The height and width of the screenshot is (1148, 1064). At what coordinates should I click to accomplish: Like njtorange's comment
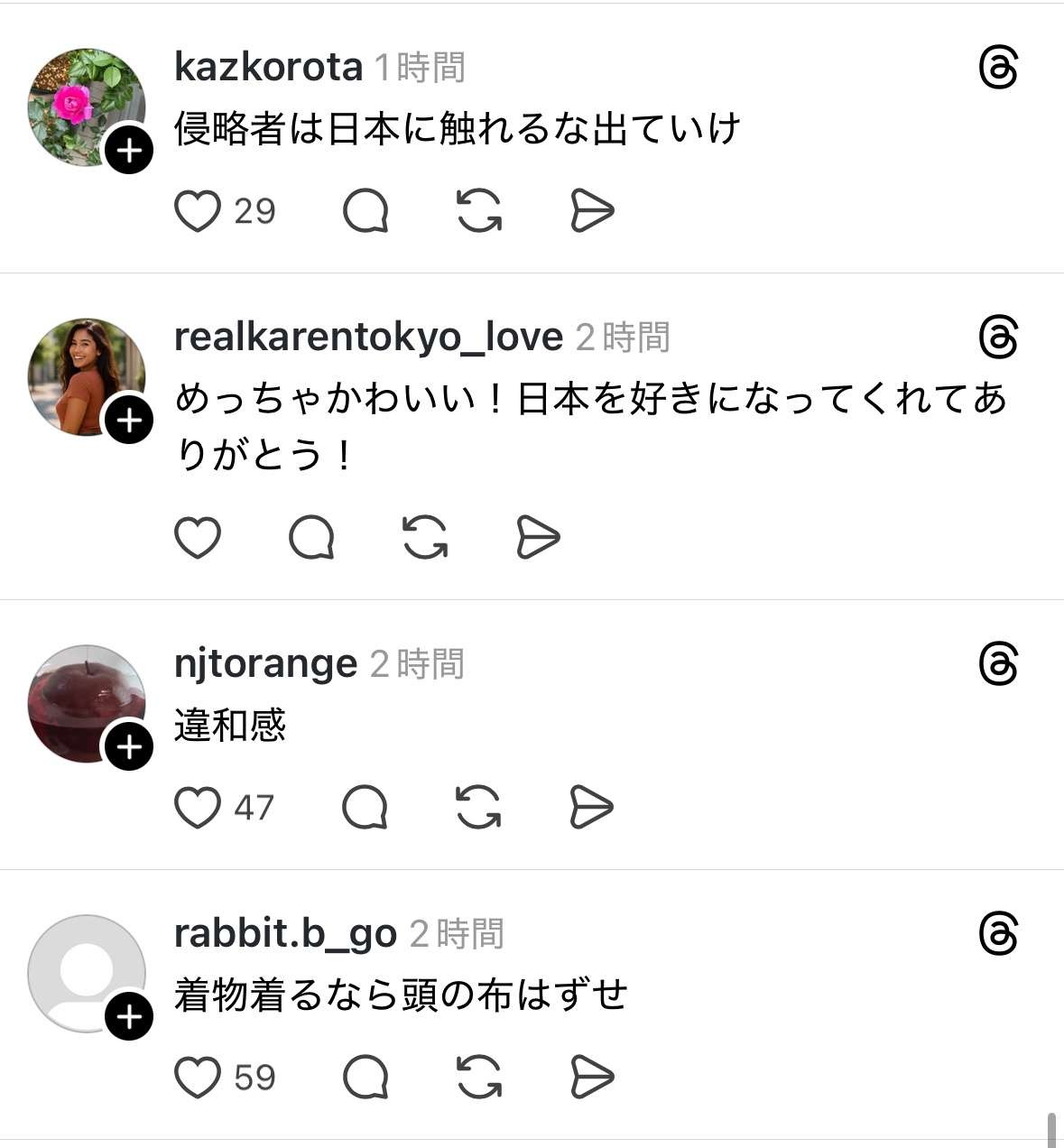pyautogui.click(x=198, y=808)
